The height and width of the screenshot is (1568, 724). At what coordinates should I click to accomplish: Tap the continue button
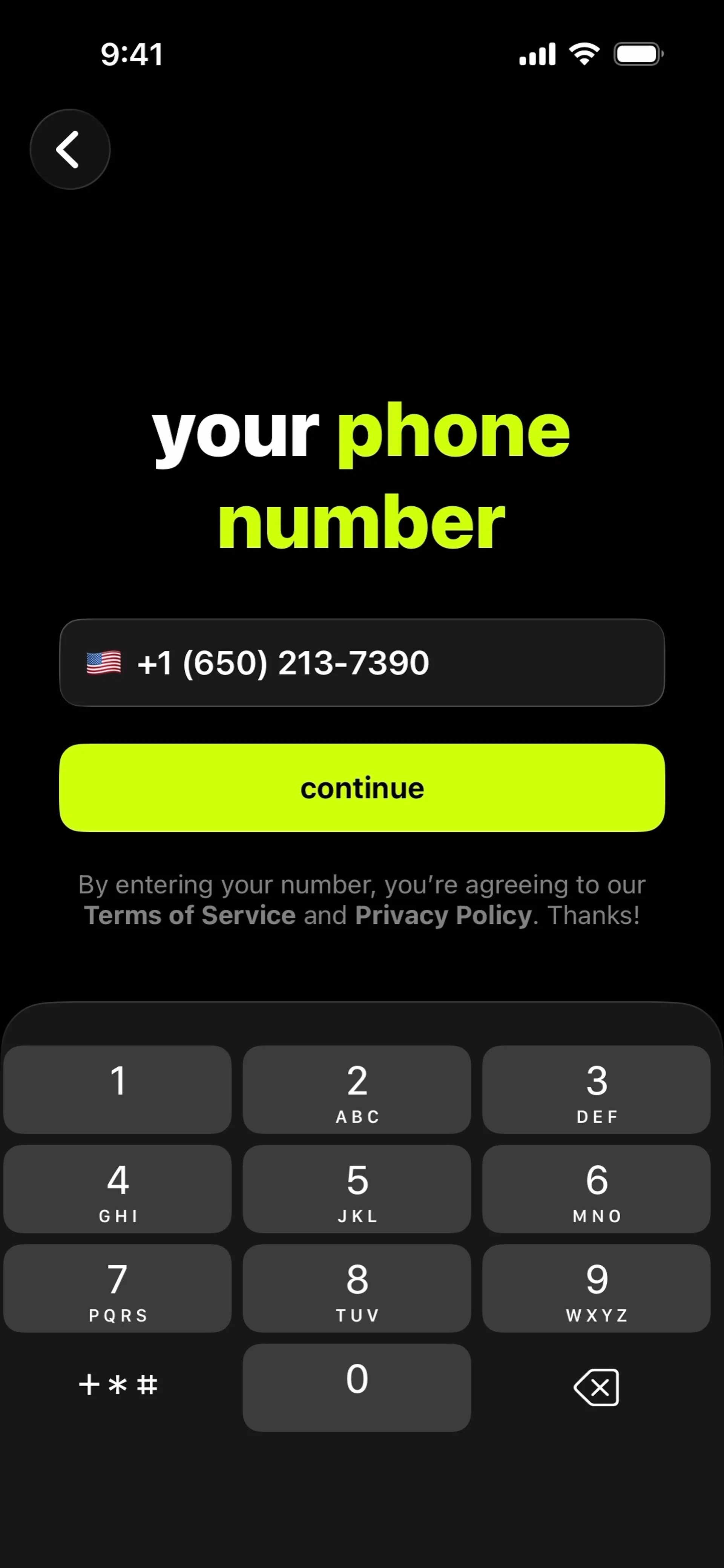coord(362,788)
